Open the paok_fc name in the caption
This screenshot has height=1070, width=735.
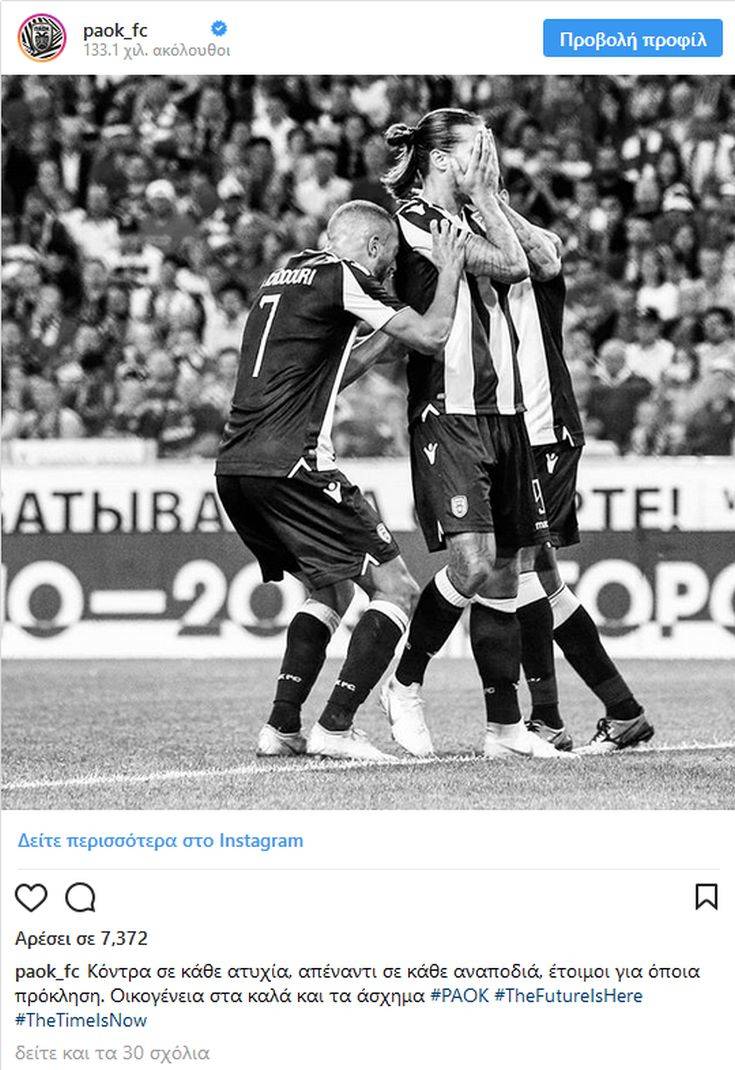click(x=47, y=971)
